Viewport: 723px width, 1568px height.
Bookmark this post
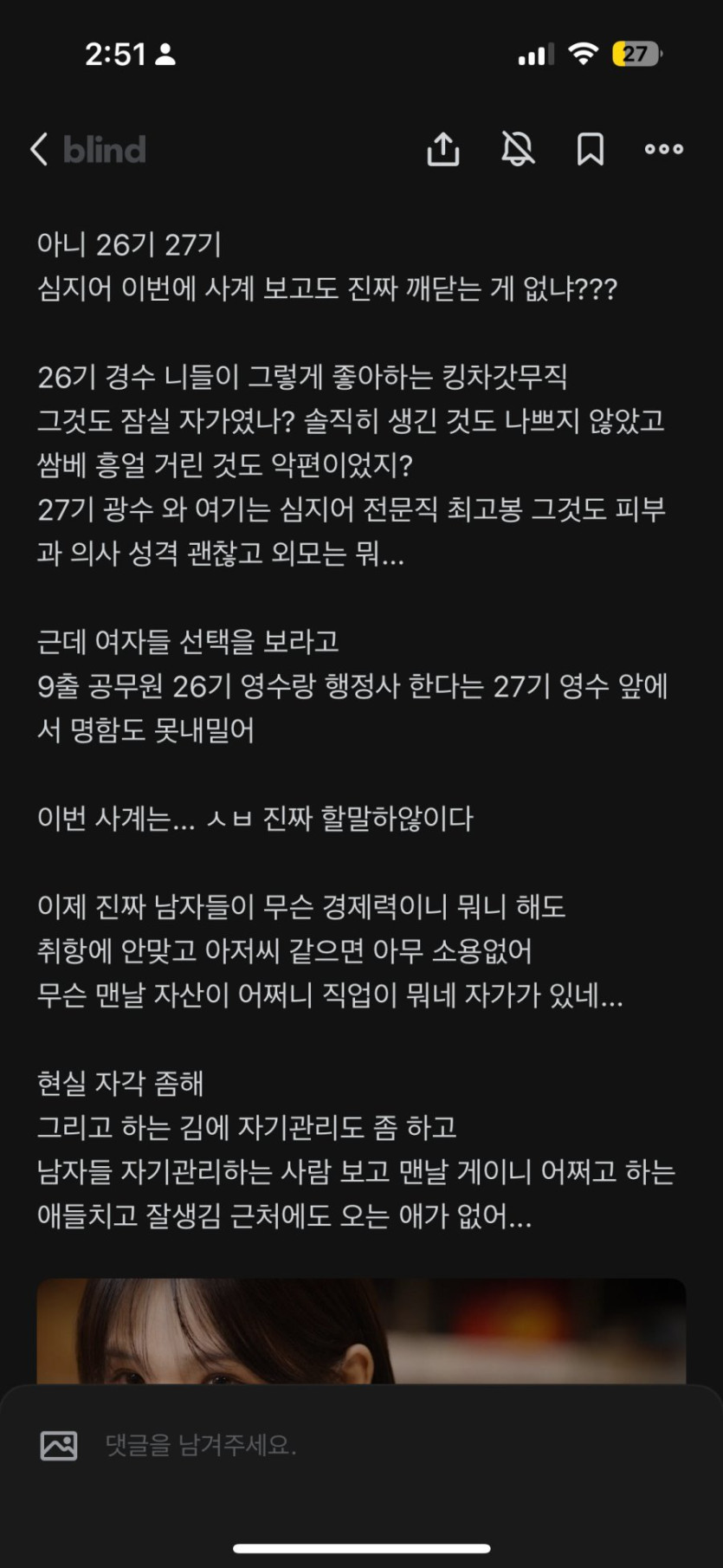(x=591, y=149)
